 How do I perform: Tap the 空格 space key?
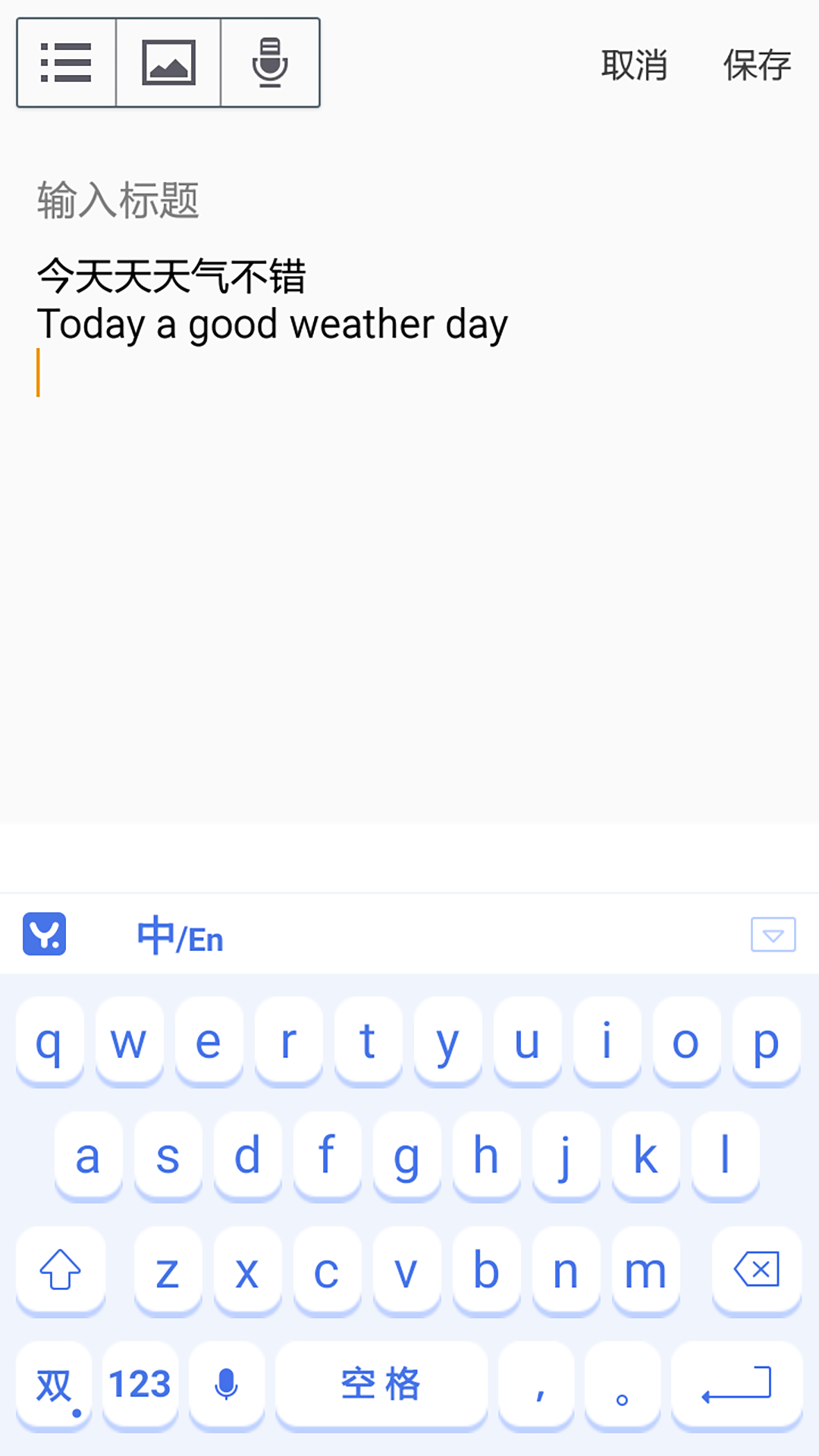coord(381,1385)
